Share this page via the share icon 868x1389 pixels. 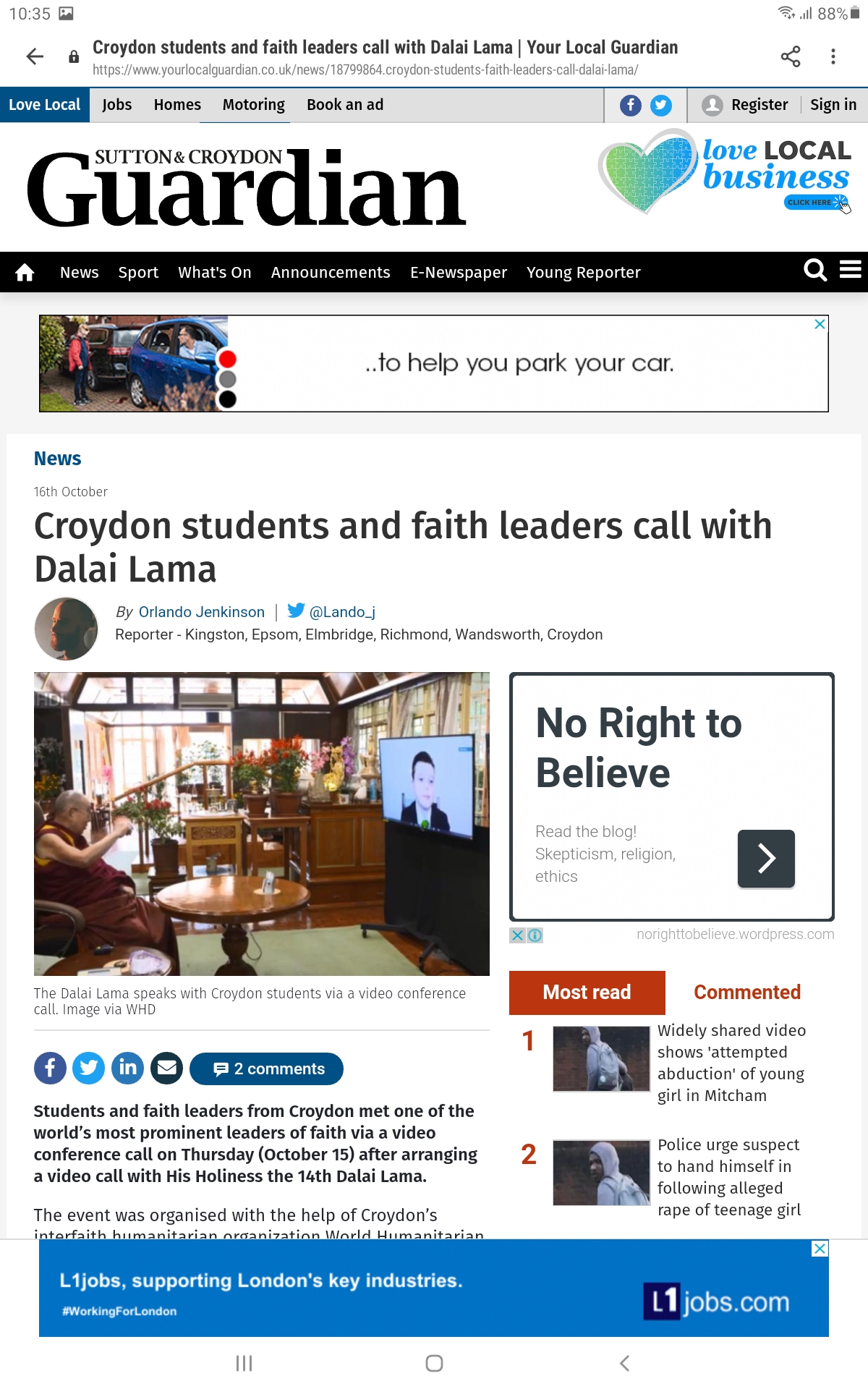click(790, 56)
